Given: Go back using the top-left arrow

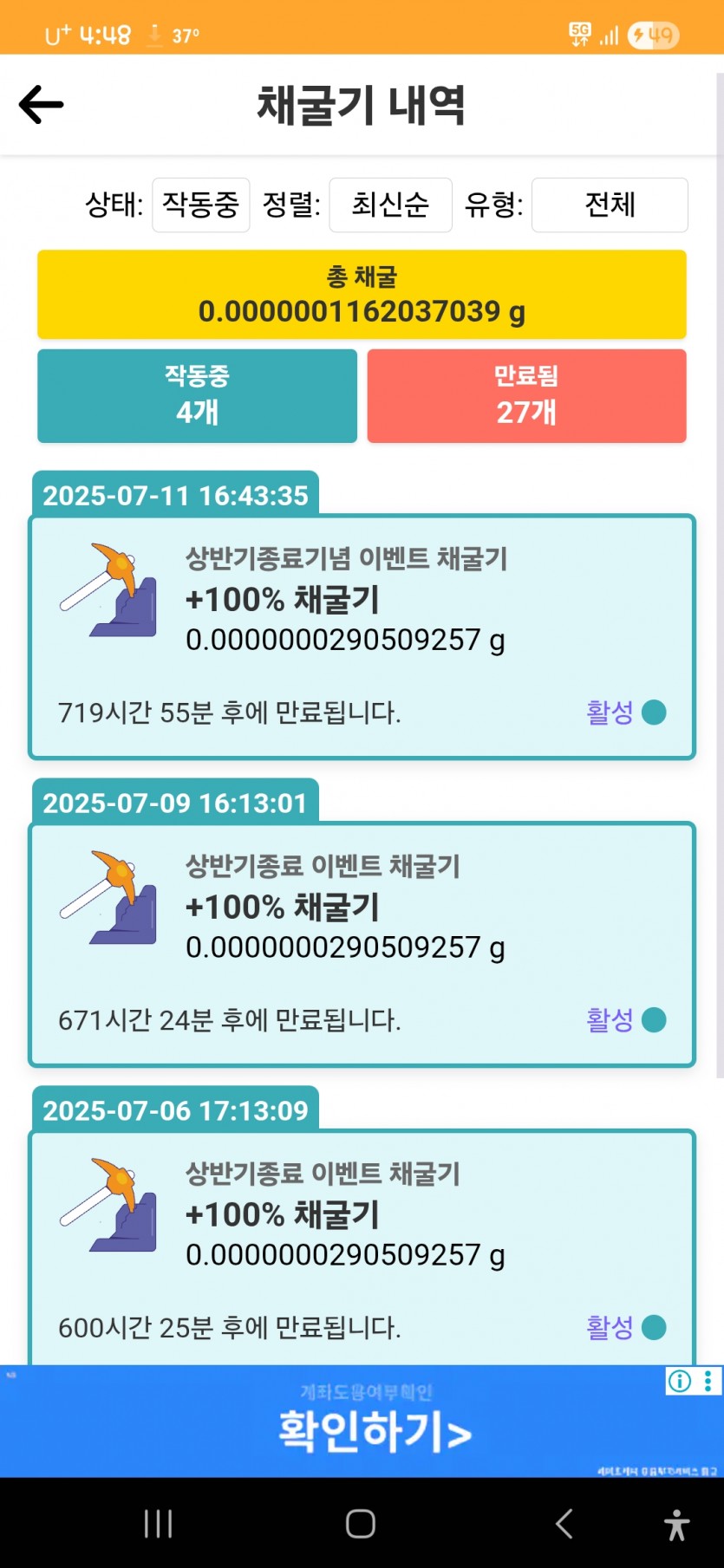Looking at the screenshot, I should pos(41,105).
